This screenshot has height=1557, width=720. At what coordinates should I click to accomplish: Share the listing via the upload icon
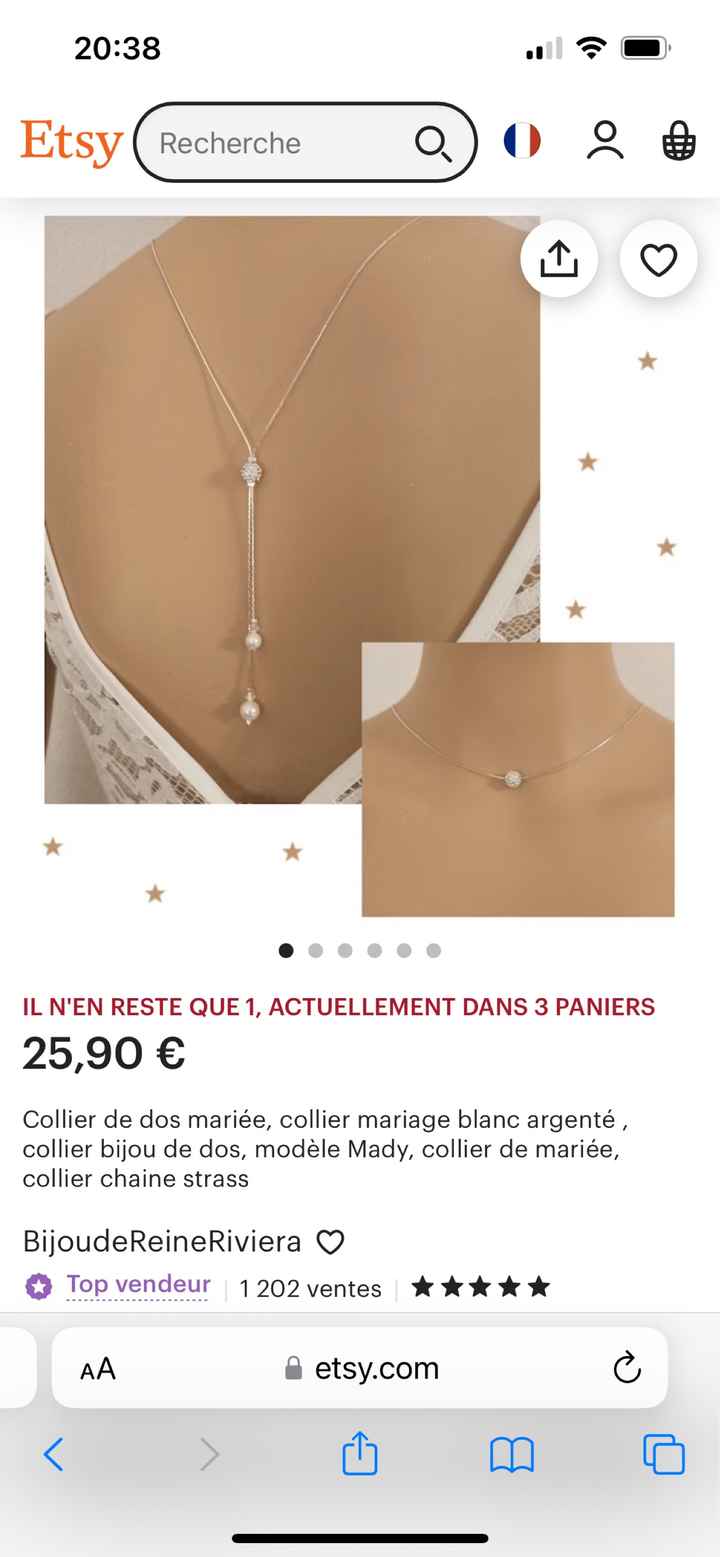click(559, 258)
